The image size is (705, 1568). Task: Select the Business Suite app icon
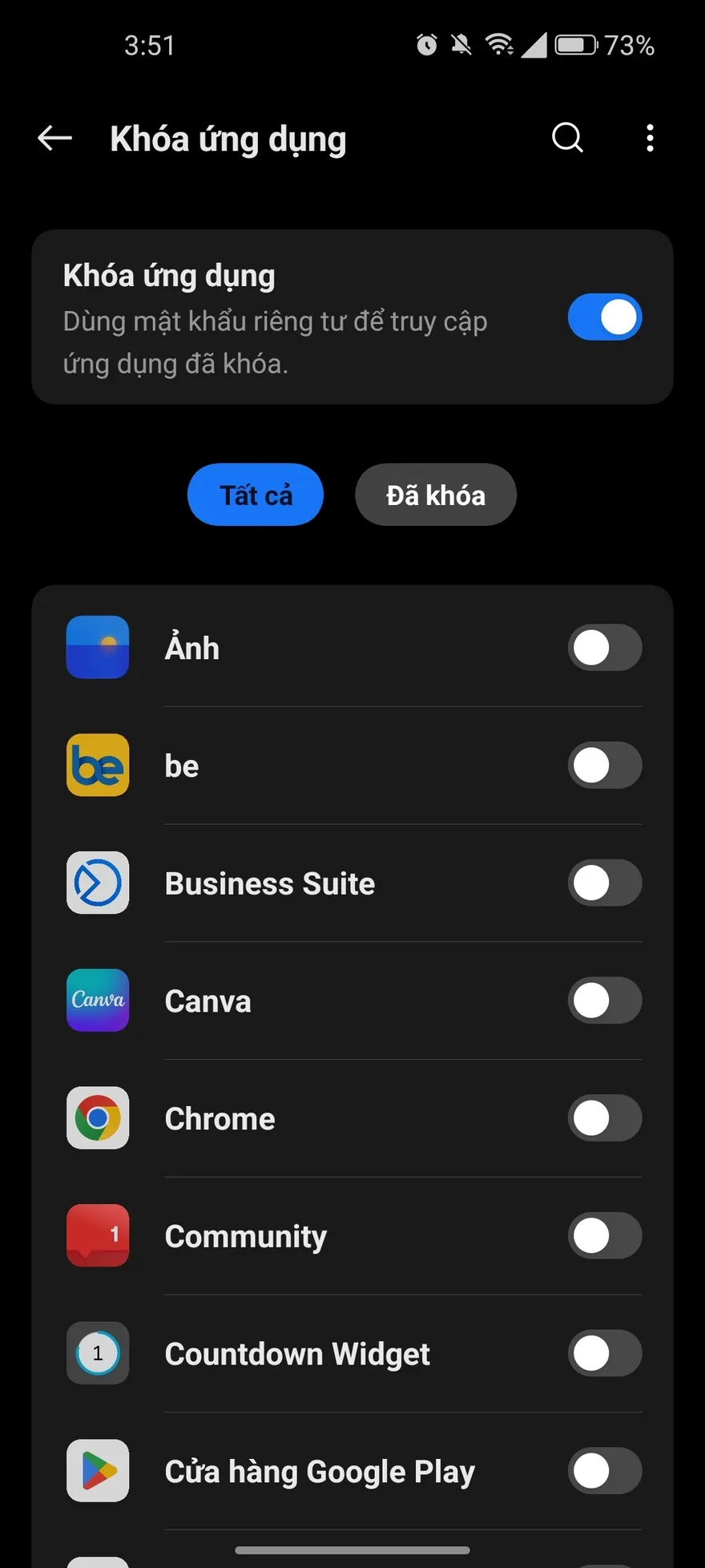click(97, 883)
